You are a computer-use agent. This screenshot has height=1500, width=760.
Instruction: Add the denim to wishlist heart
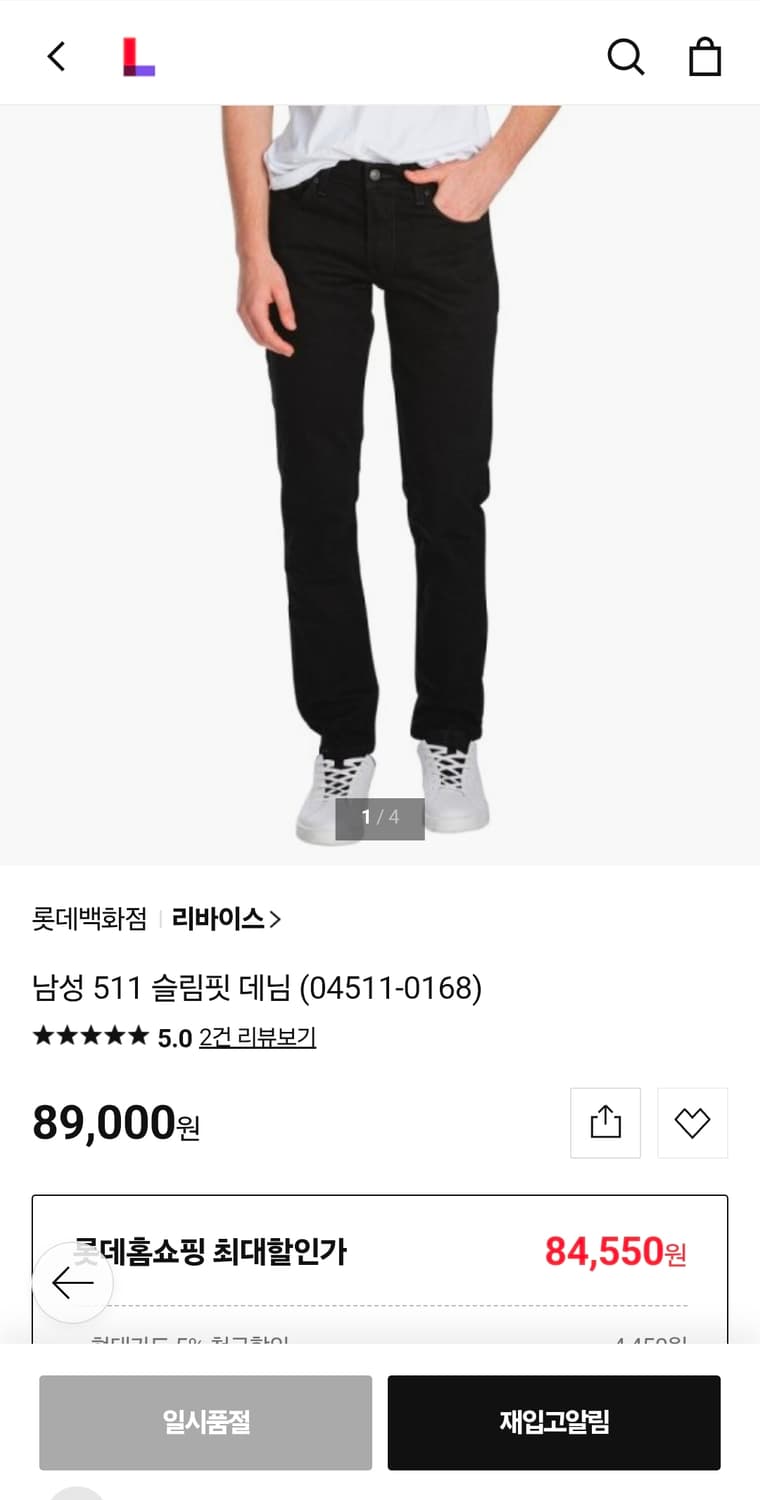[692, 1122]
